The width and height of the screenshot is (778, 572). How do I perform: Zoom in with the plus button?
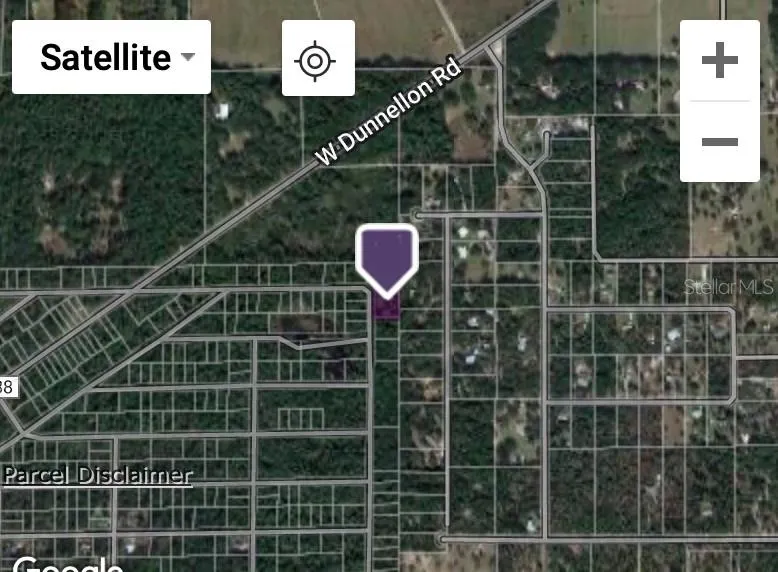[719, 61]
